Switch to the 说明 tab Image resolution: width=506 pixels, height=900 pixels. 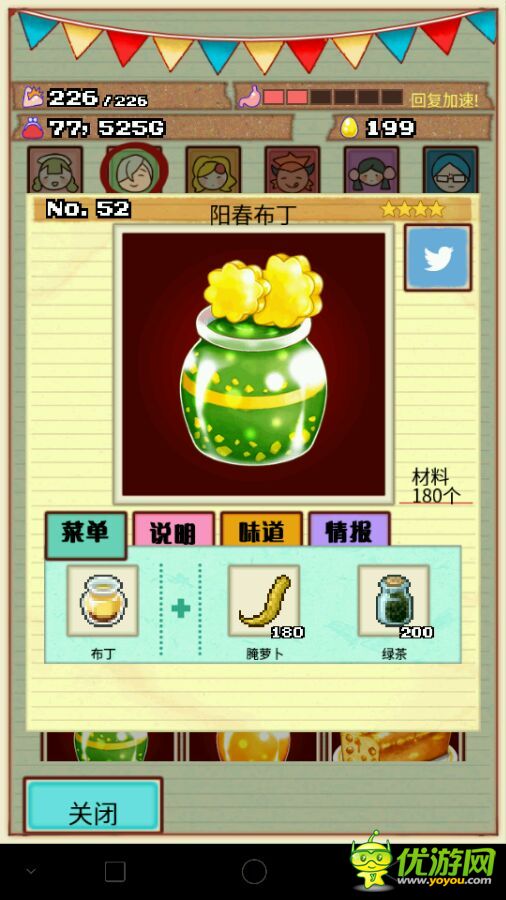tap(173, 532)
